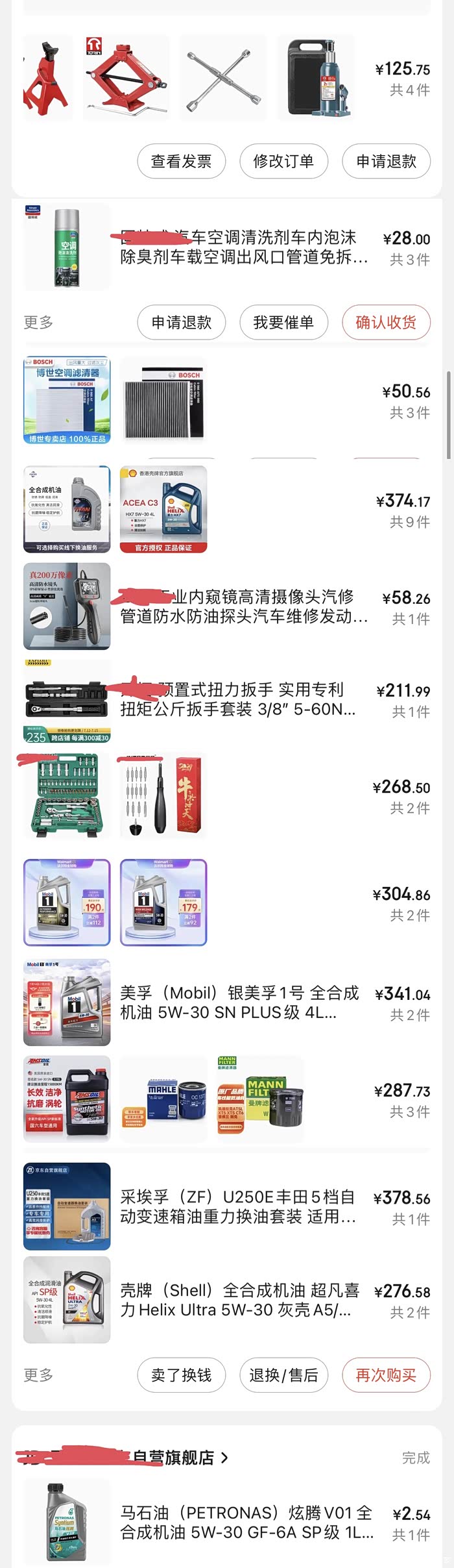Open the 马石油 PETRONAS oil item

246,1523
